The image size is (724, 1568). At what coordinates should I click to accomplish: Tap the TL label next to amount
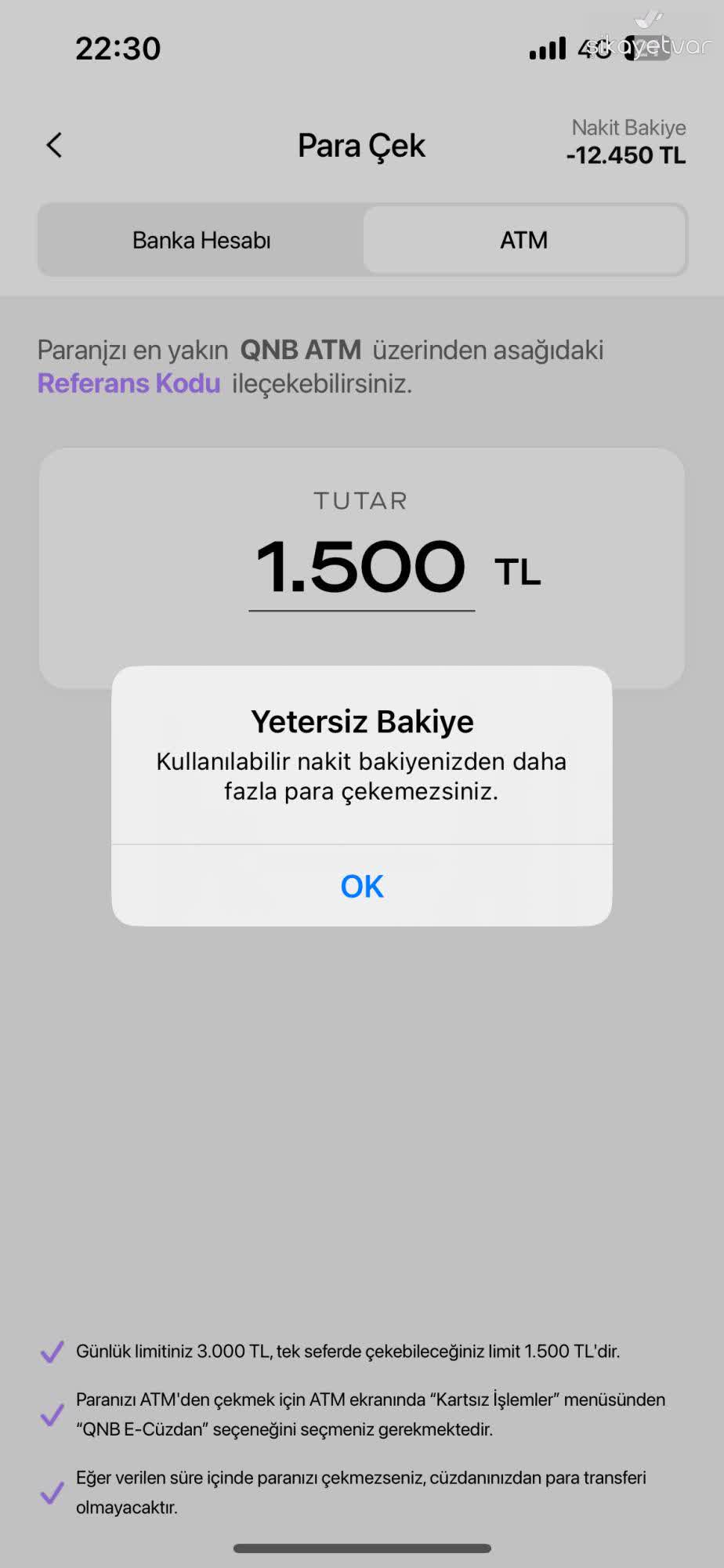(x=516, y=572)
